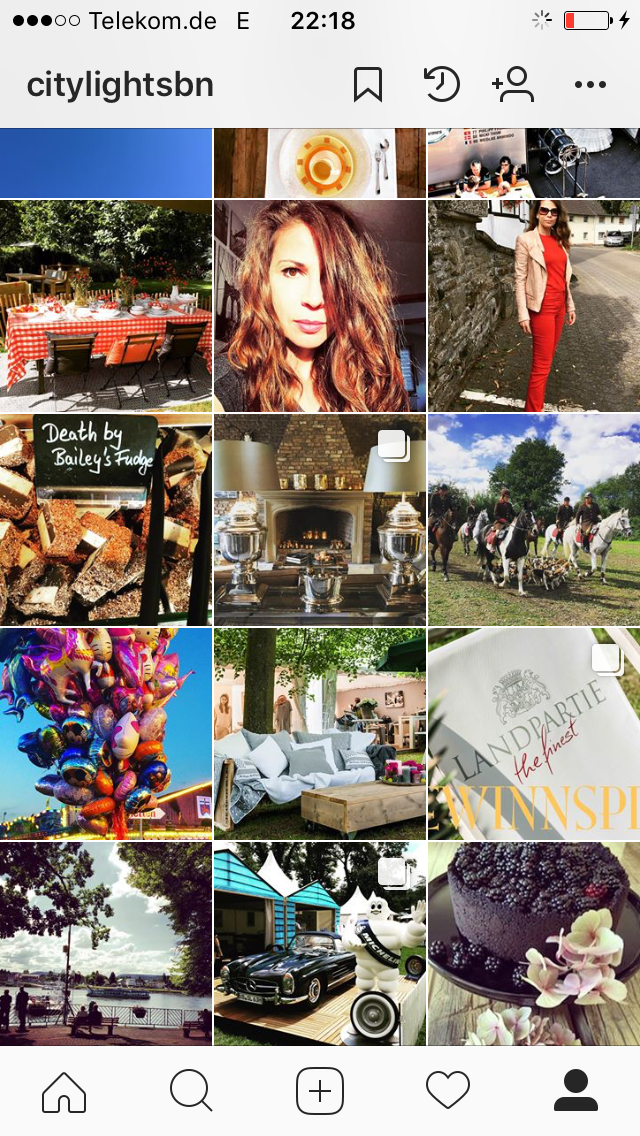
Task: Open the colorful foil balloons photo
Action: (x=106, y=733)
